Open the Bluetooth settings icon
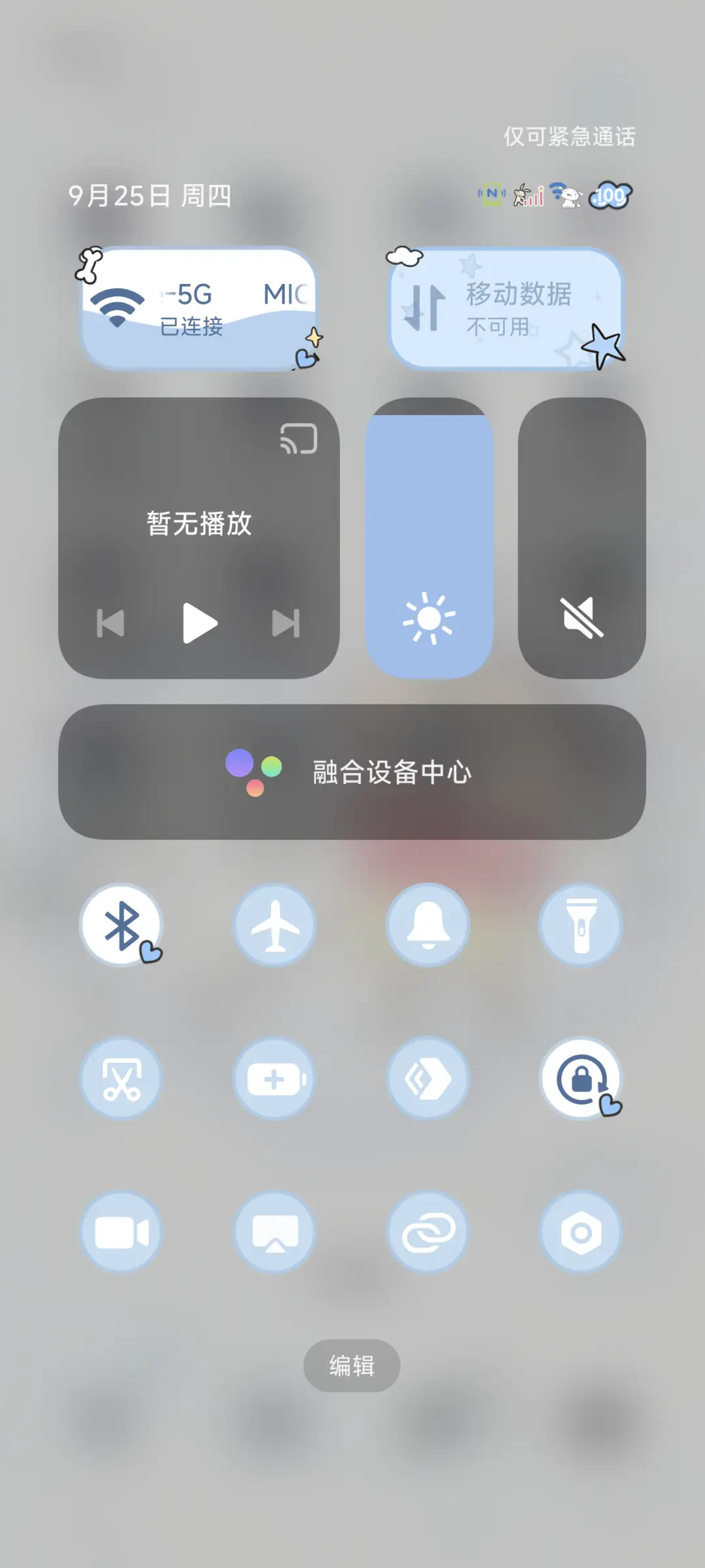 coord(121,924)
